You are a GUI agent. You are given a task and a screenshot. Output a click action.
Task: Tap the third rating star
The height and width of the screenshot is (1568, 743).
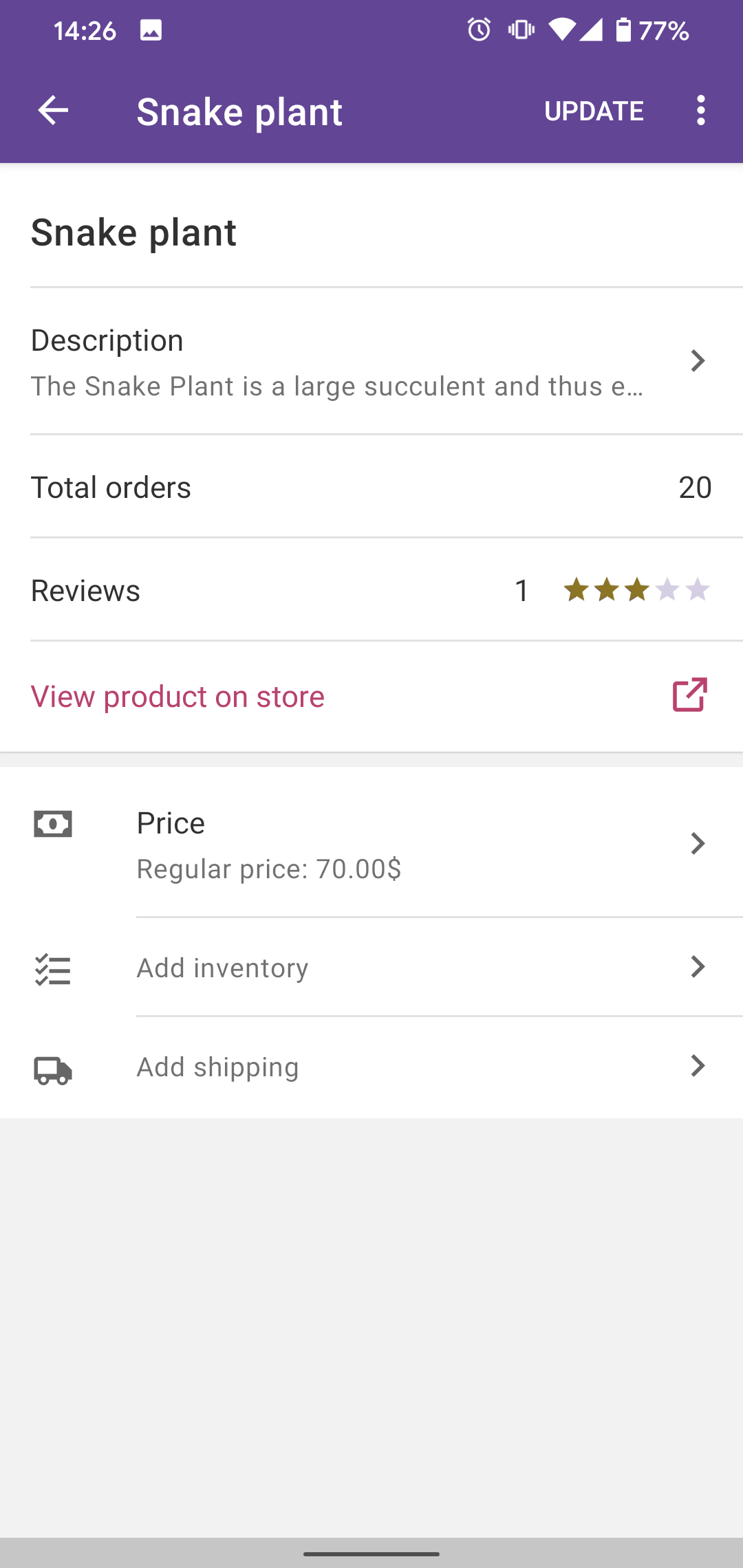(636, 590)
